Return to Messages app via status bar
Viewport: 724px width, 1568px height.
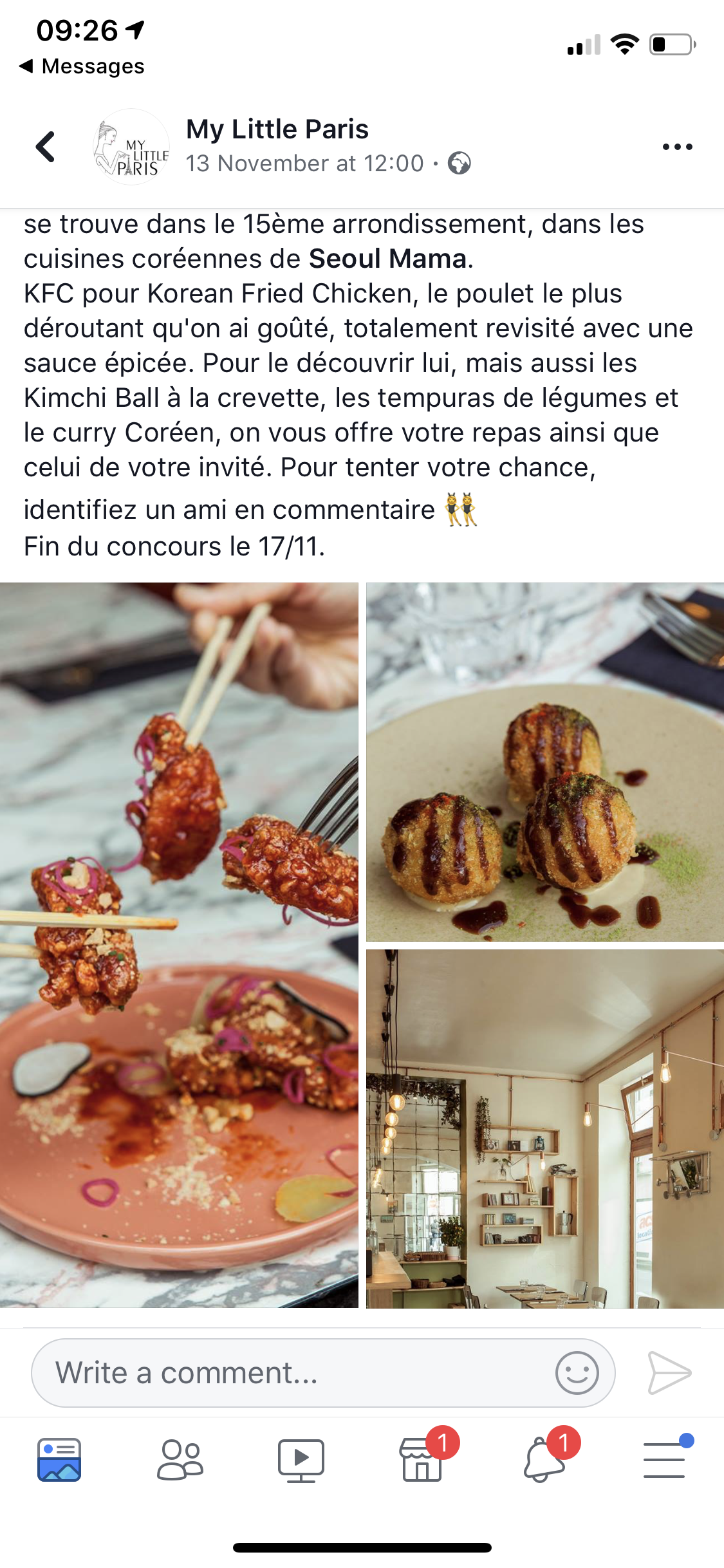click(82, 66)
